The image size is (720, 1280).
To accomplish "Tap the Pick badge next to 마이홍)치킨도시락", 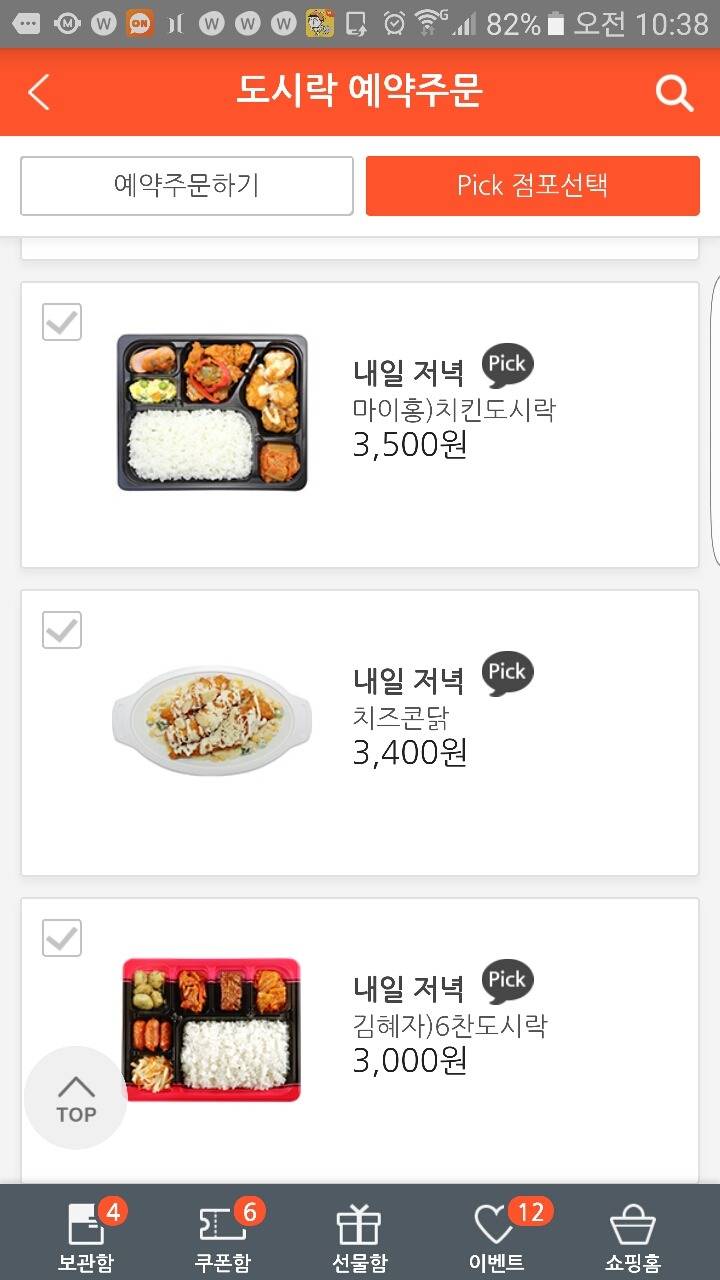I will (x=507, y=364).
